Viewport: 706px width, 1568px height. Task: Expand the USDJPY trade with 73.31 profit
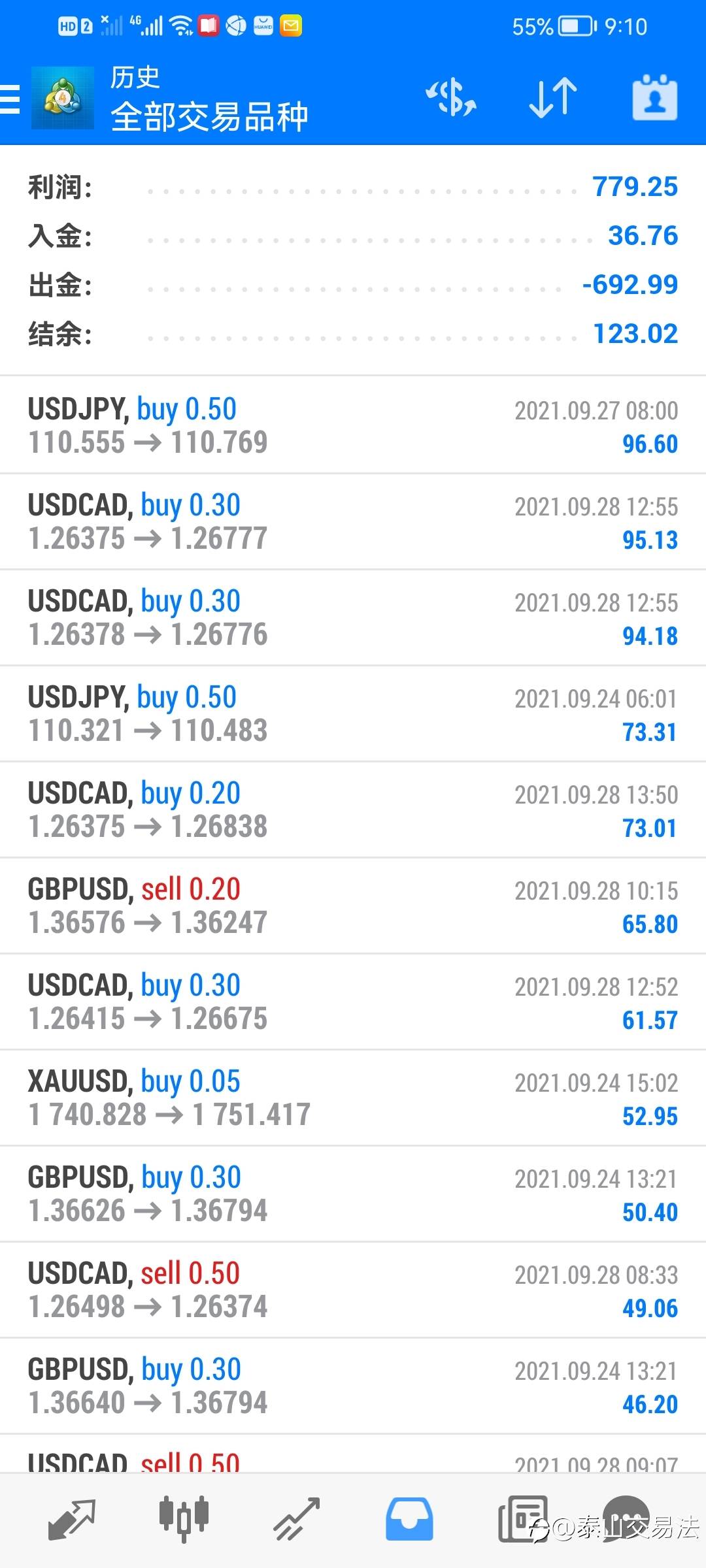click(353, 713)
